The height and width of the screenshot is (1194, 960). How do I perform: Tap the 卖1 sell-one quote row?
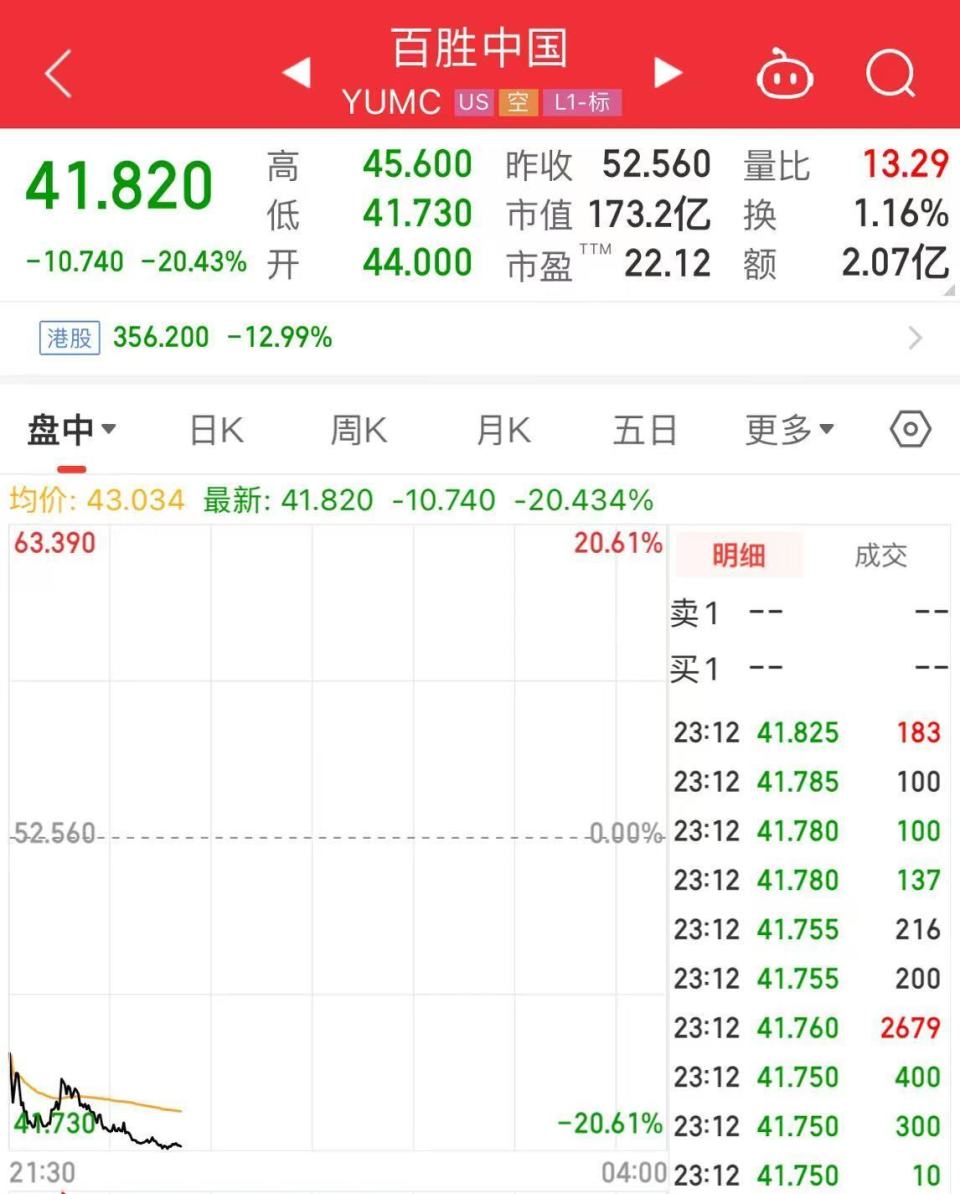tap(800, 612)
